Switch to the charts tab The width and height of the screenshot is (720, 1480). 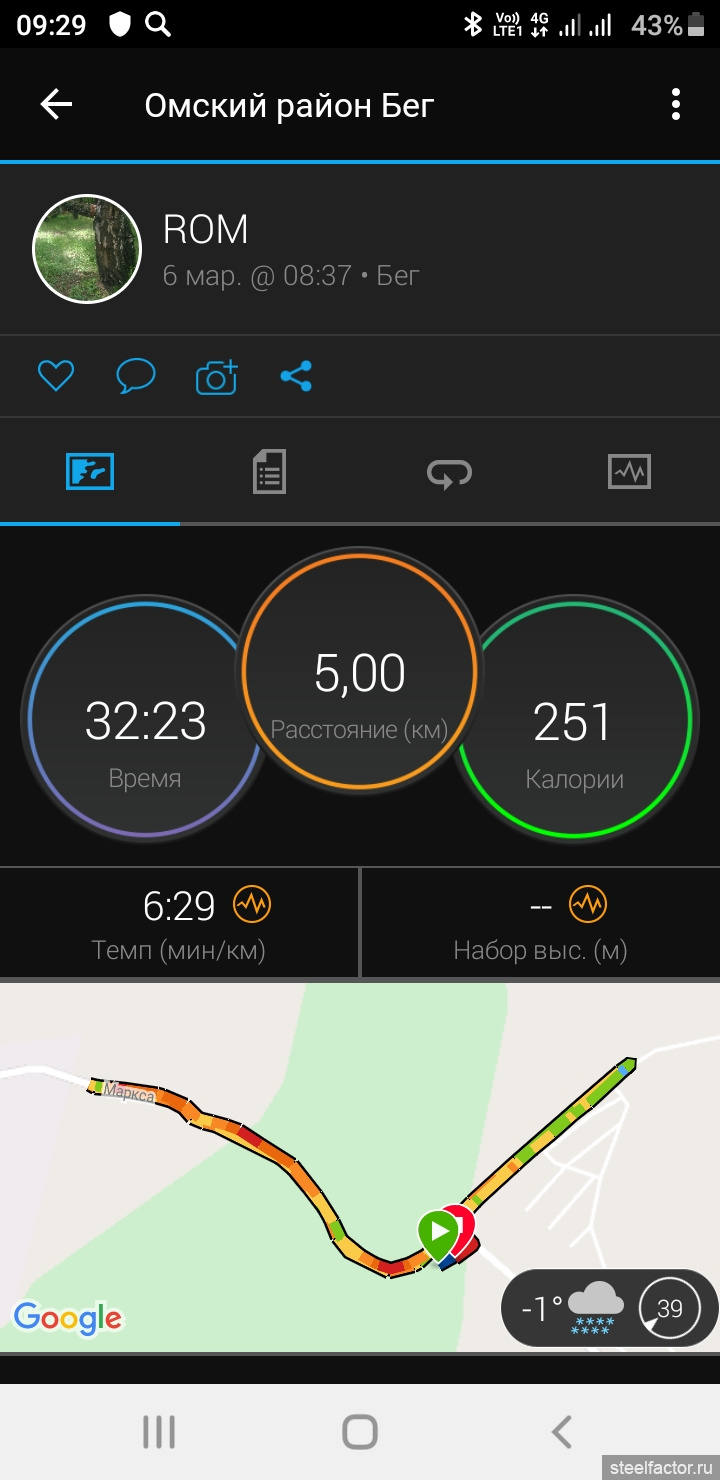pos(629,471)
